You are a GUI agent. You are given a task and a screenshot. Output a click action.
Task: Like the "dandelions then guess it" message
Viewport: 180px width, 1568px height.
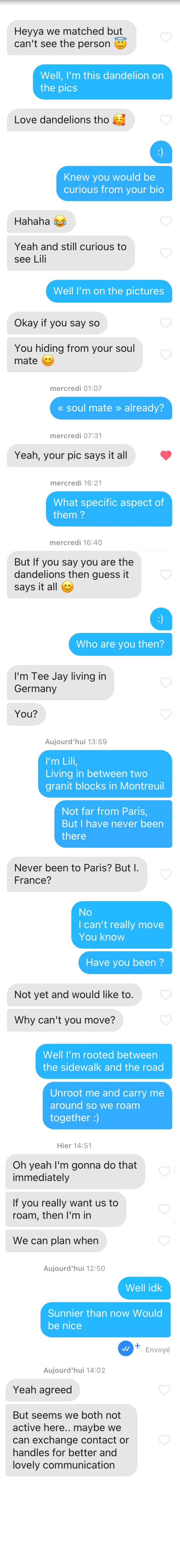(165, 575)
